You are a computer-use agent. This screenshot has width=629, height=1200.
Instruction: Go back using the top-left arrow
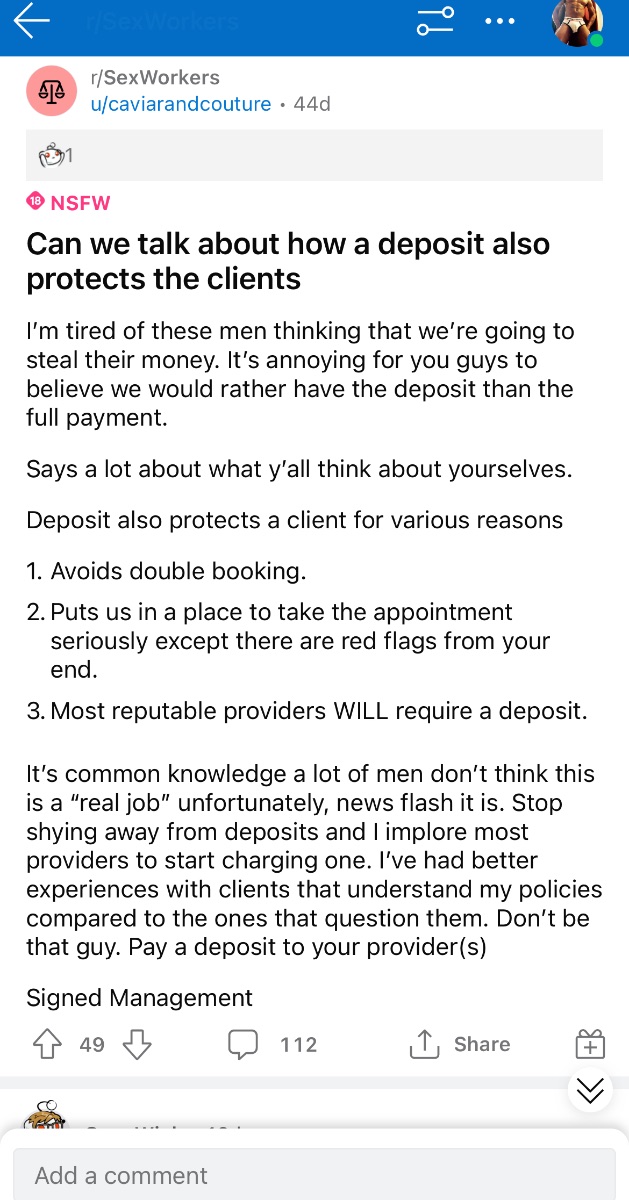pos(31,21)
